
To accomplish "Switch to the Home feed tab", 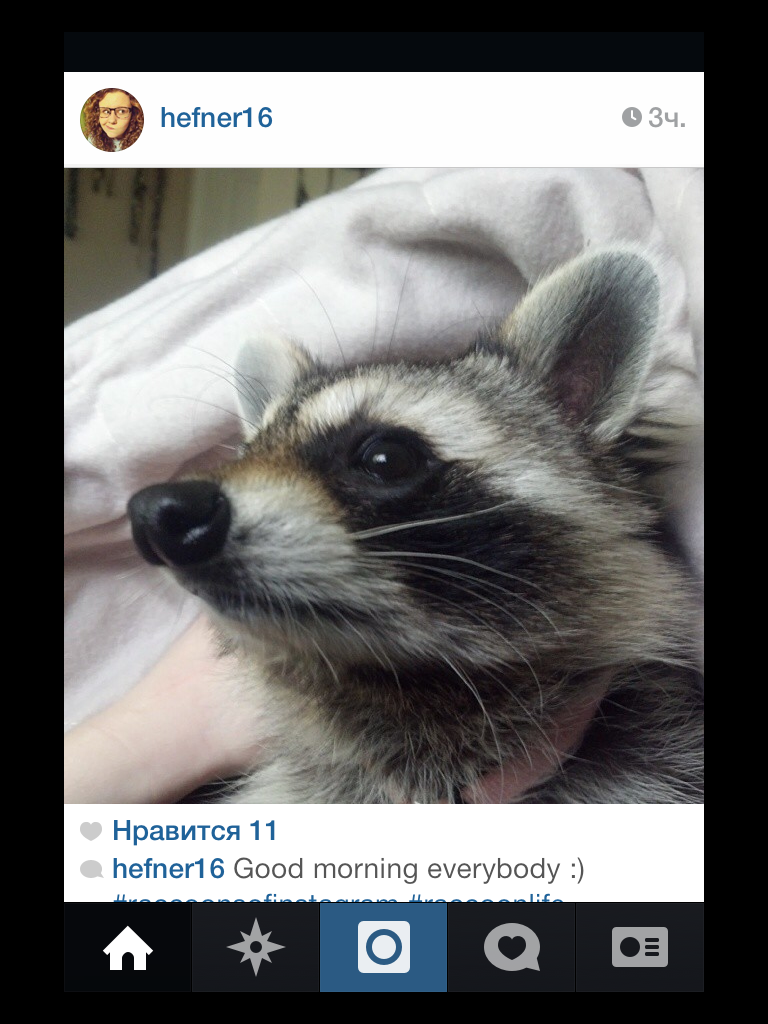I will 128,948.
